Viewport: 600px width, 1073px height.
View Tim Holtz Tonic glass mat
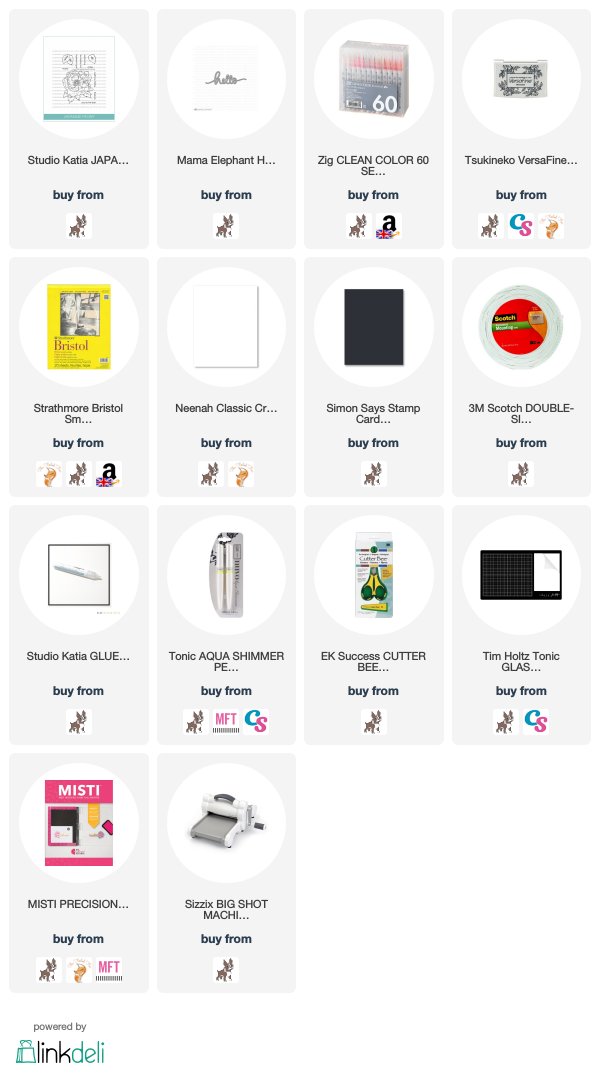[x=521, y=576]
